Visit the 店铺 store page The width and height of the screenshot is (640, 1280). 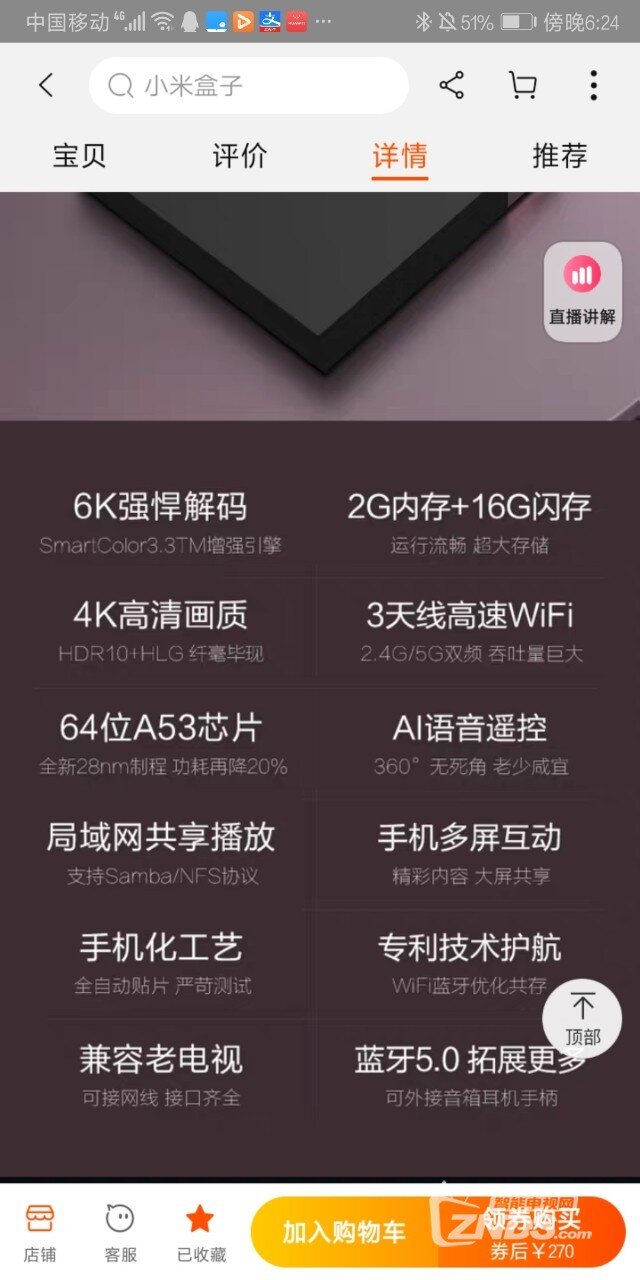[x=40, y=1232]
